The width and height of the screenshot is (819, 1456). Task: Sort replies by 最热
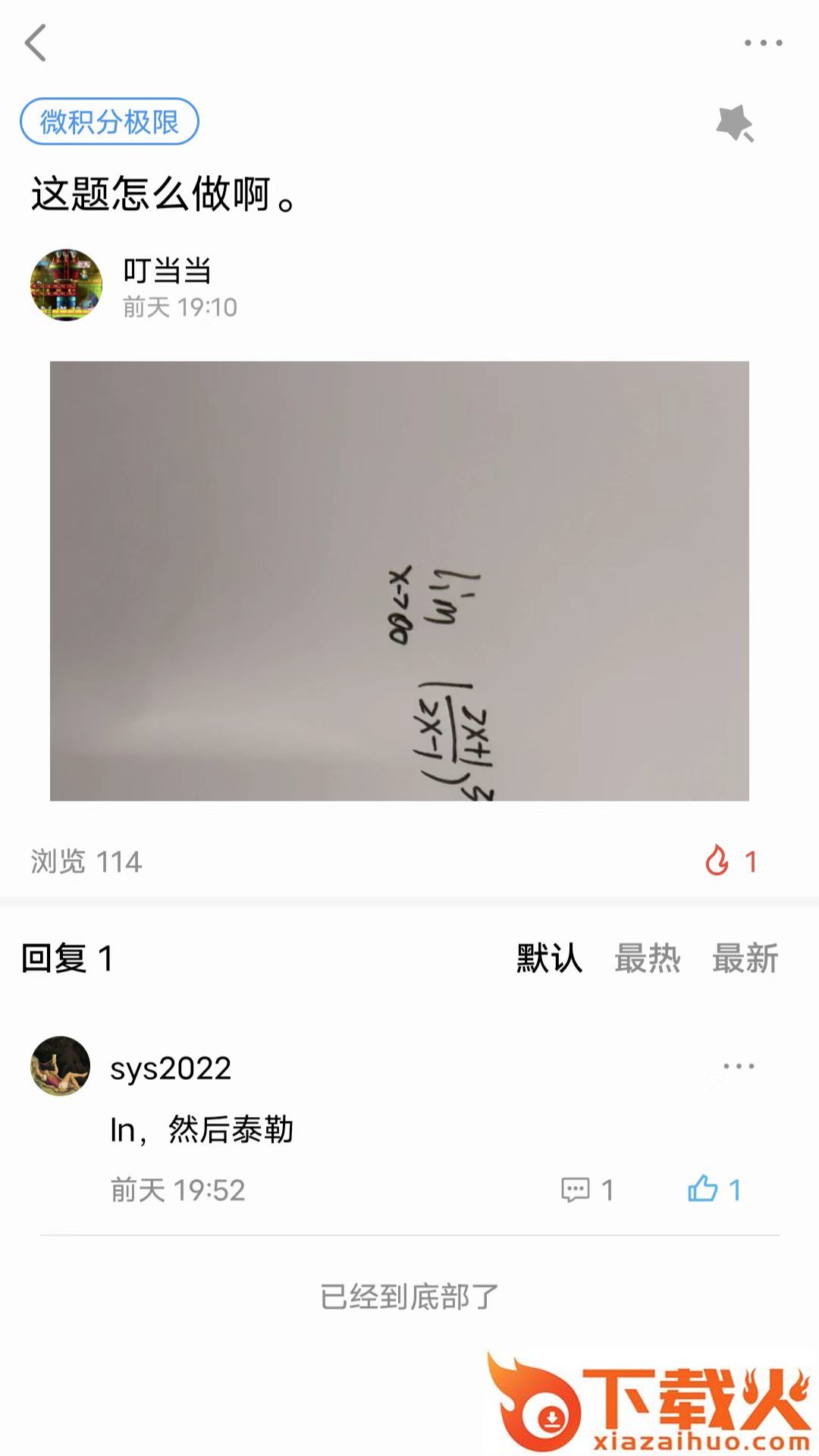pyautogui.click(x=647, y=959)
